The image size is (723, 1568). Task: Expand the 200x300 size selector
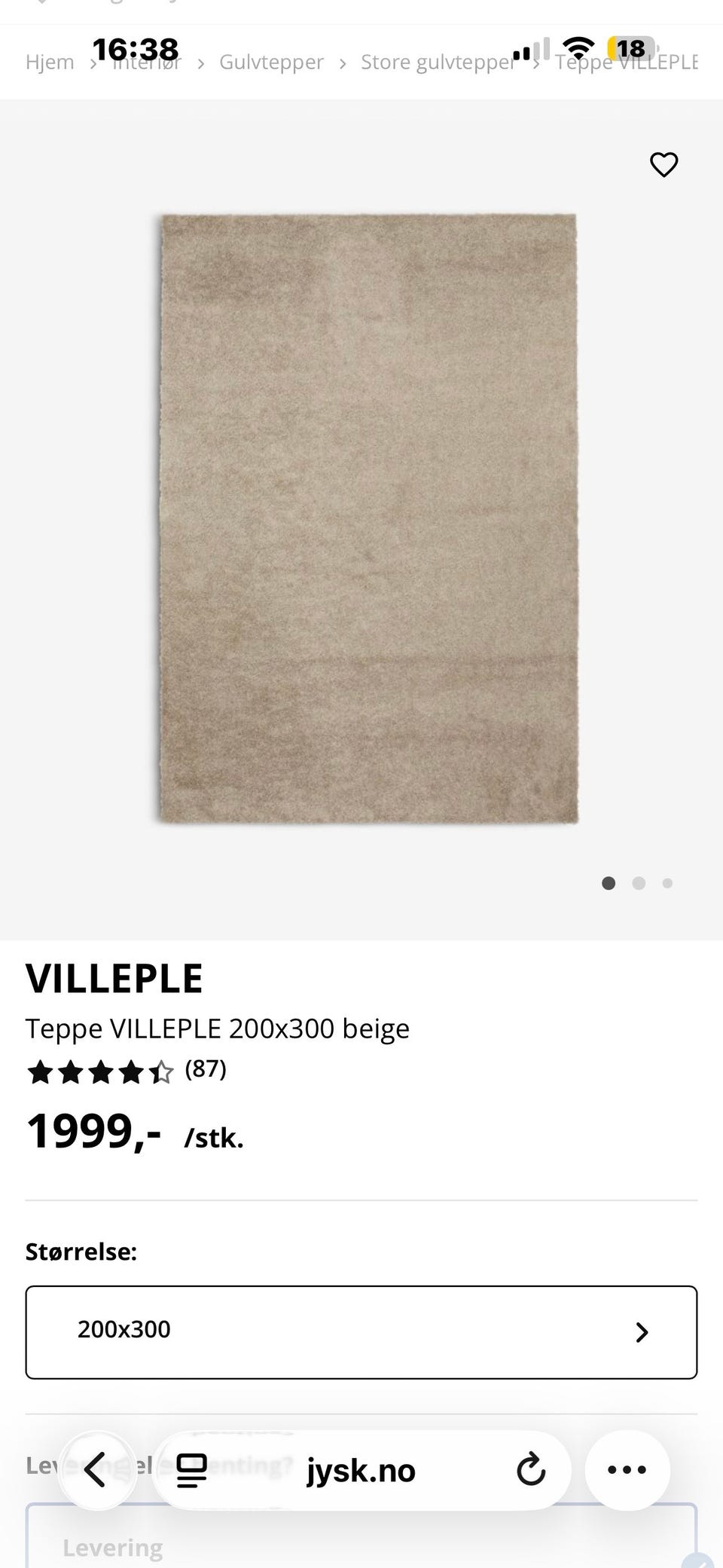(x=361, y=1331)
